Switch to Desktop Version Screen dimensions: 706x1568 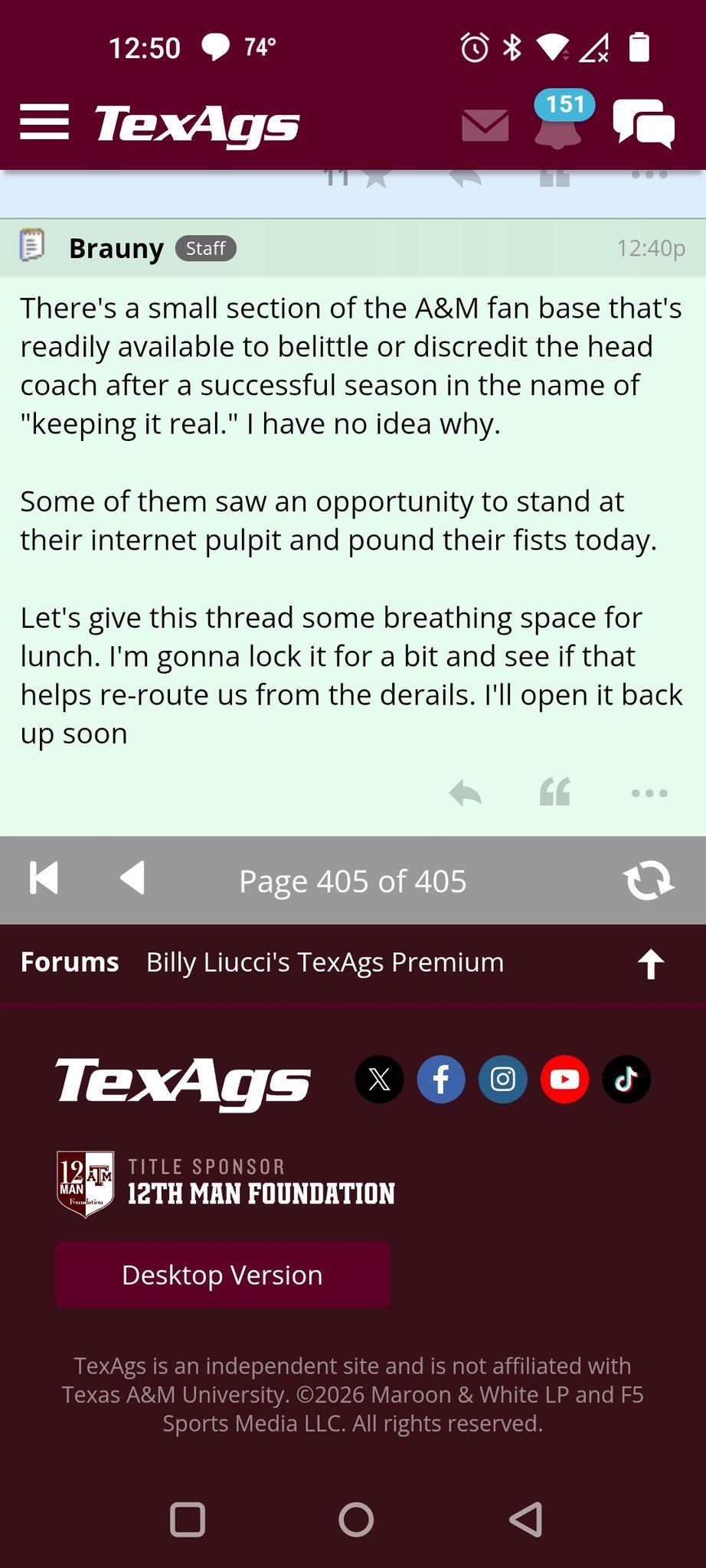point(222,1275)
